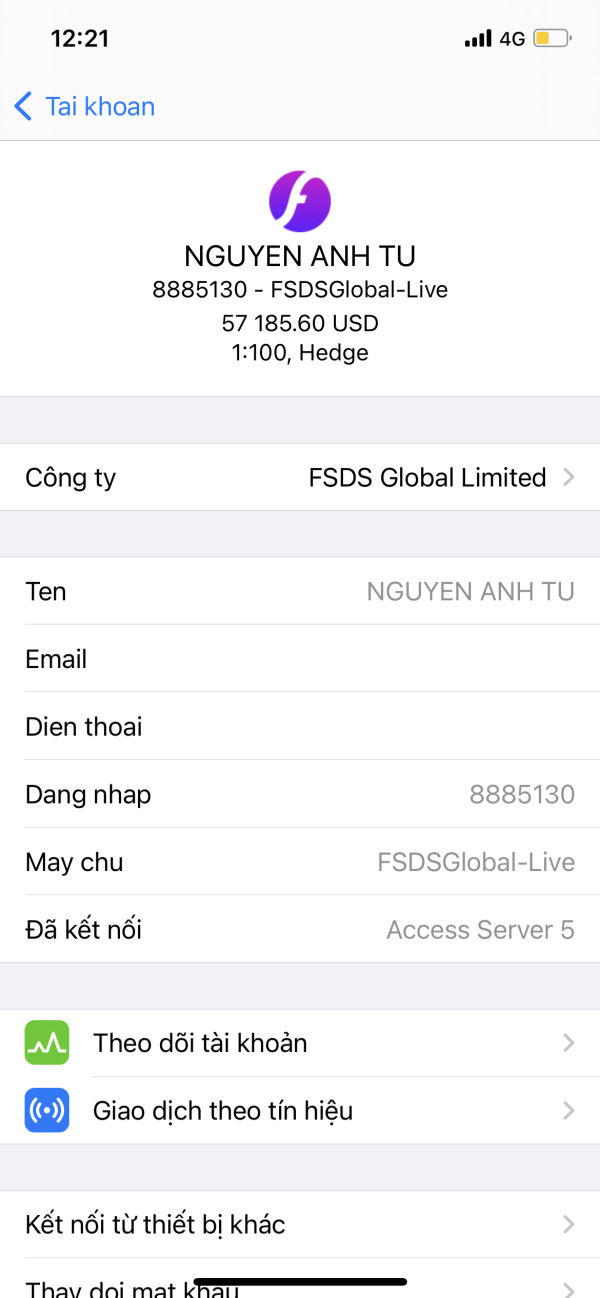Open Giao dịch theo tín hiệu
This screenshot has height=1298, width=600.
click(x=300, y=1111)
